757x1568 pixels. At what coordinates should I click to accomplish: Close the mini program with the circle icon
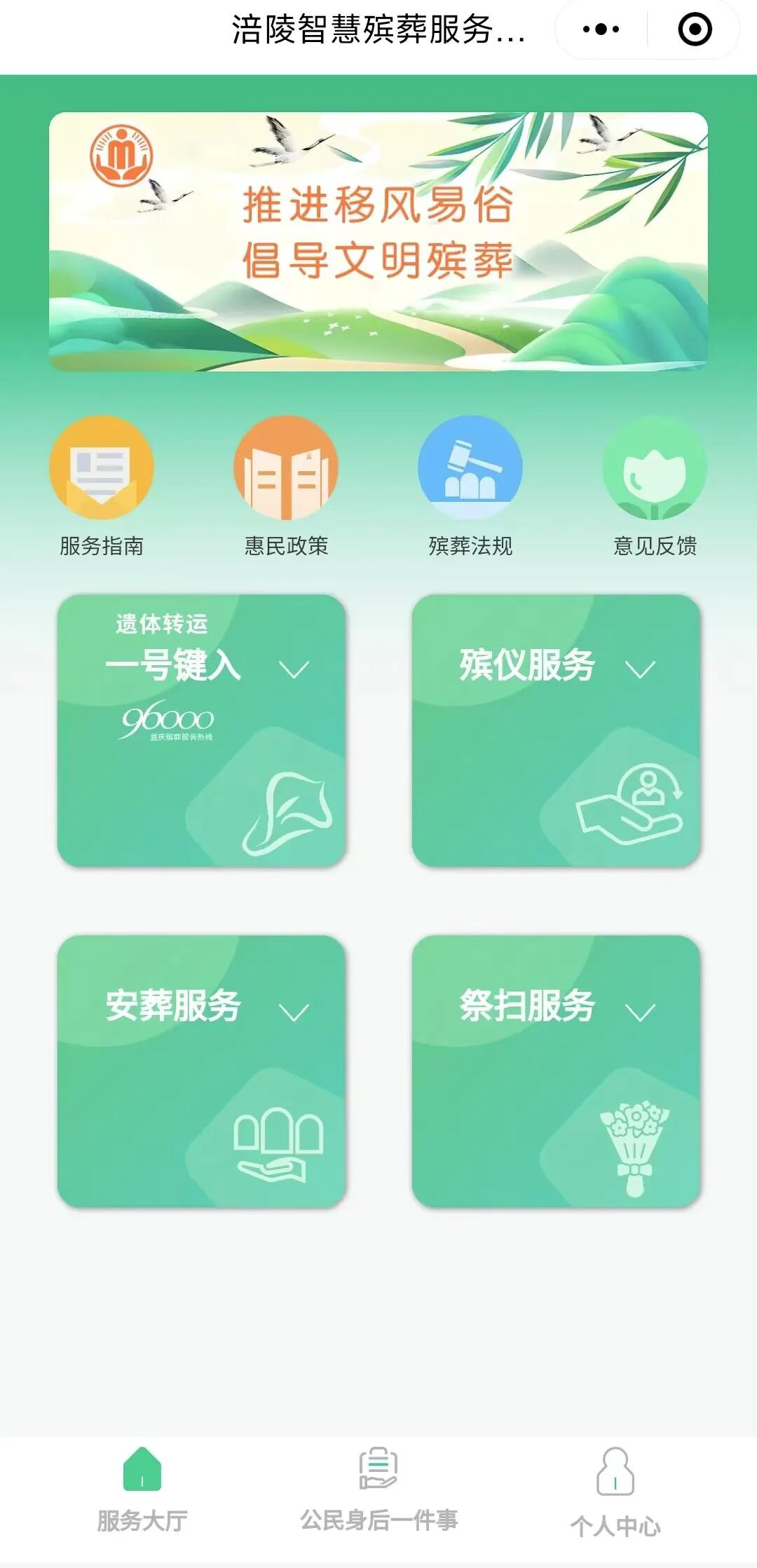[x=695, y=29]
